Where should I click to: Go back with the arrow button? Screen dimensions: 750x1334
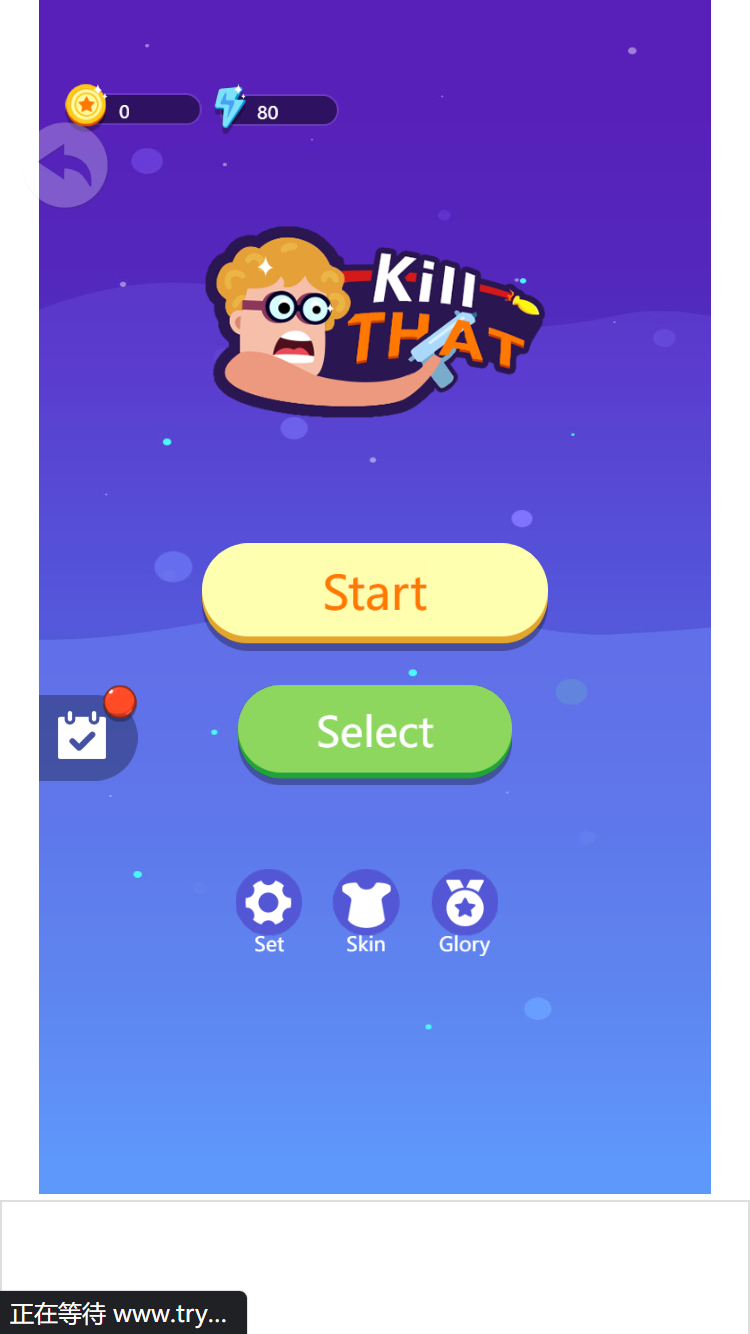pyautogui.click(x=68, y=166)
